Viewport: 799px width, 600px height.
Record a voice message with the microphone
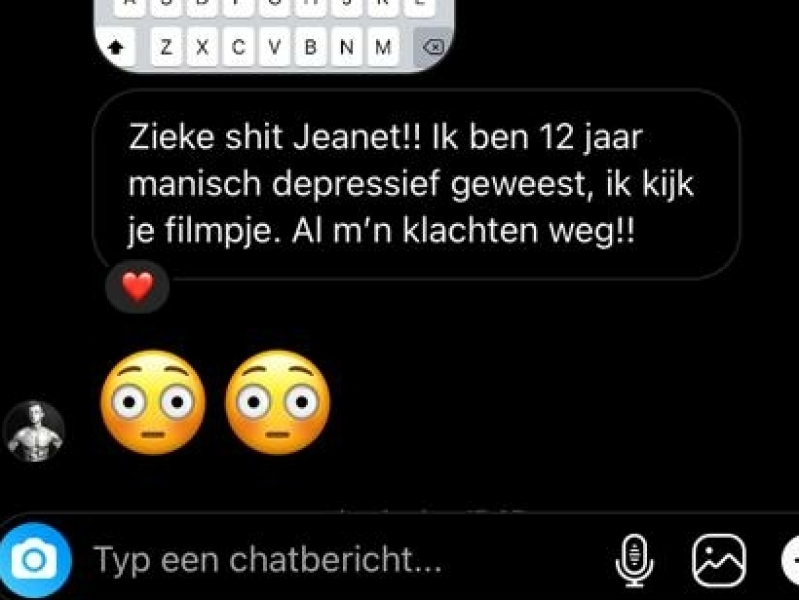click(x=633, y=559)
